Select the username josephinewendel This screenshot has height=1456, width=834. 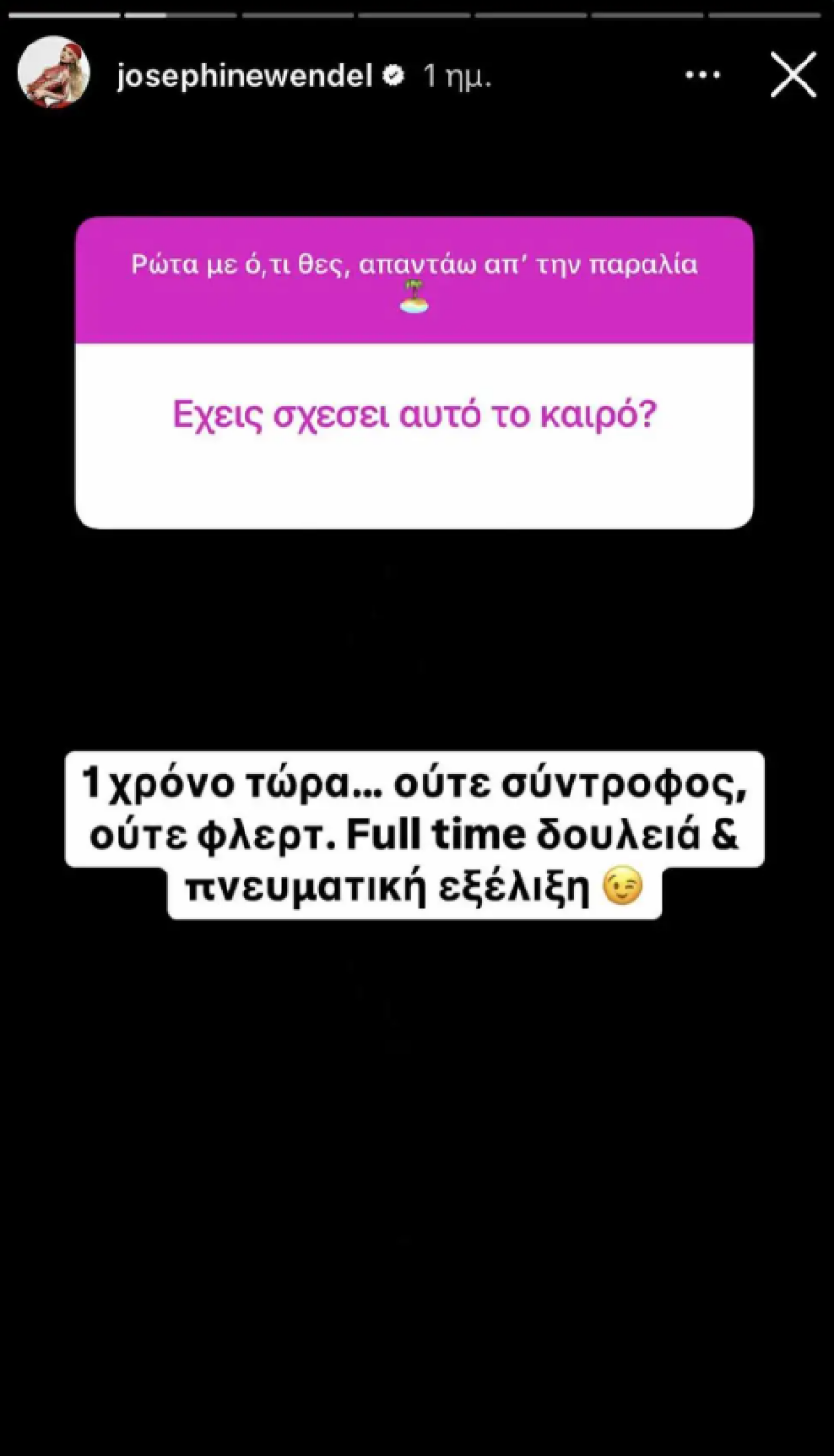(x=242, y=76)
